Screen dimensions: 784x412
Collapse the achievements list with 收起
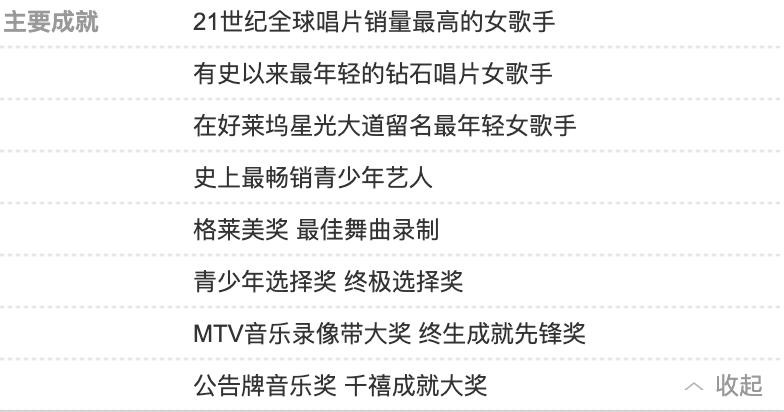[x=726, y=385]
